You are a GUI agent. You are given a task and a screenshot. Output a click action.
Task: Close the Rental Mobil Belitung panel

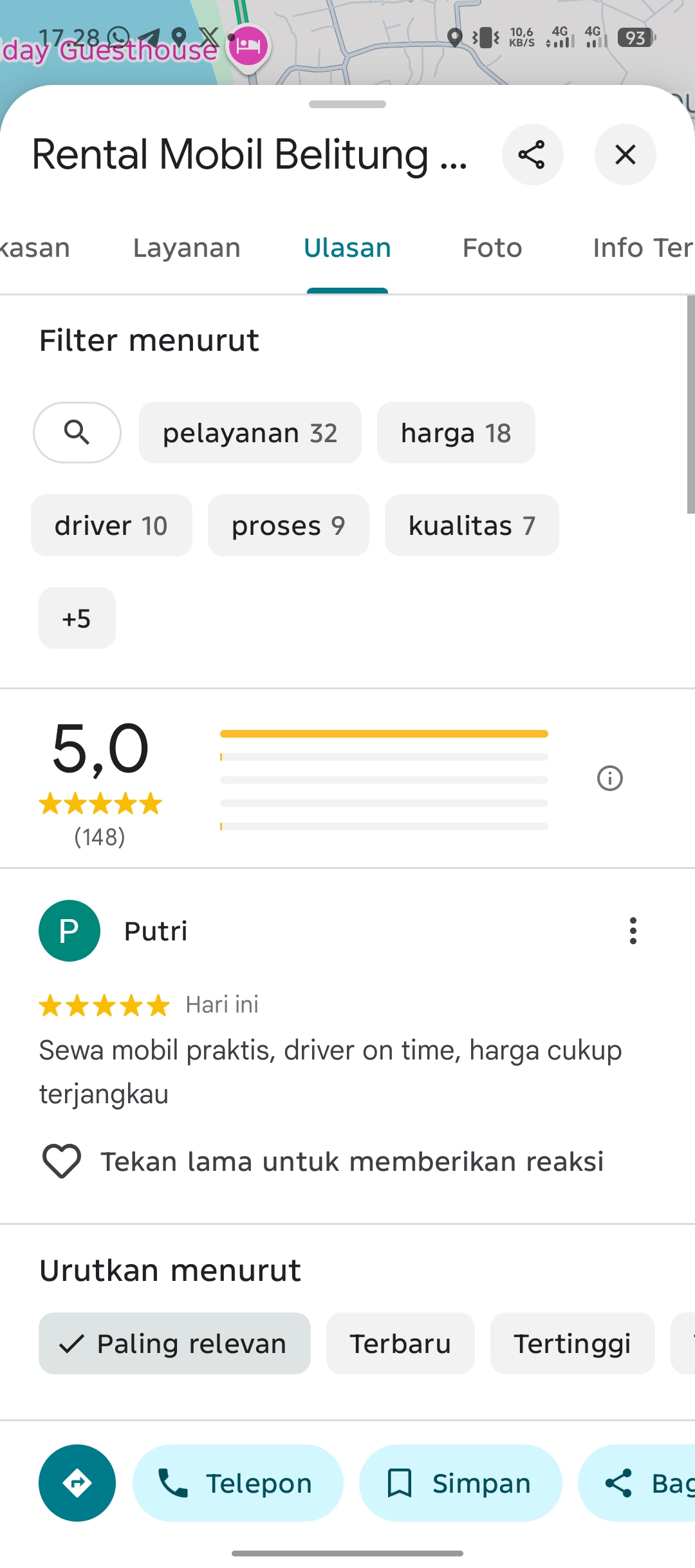(x=625, y=154)
